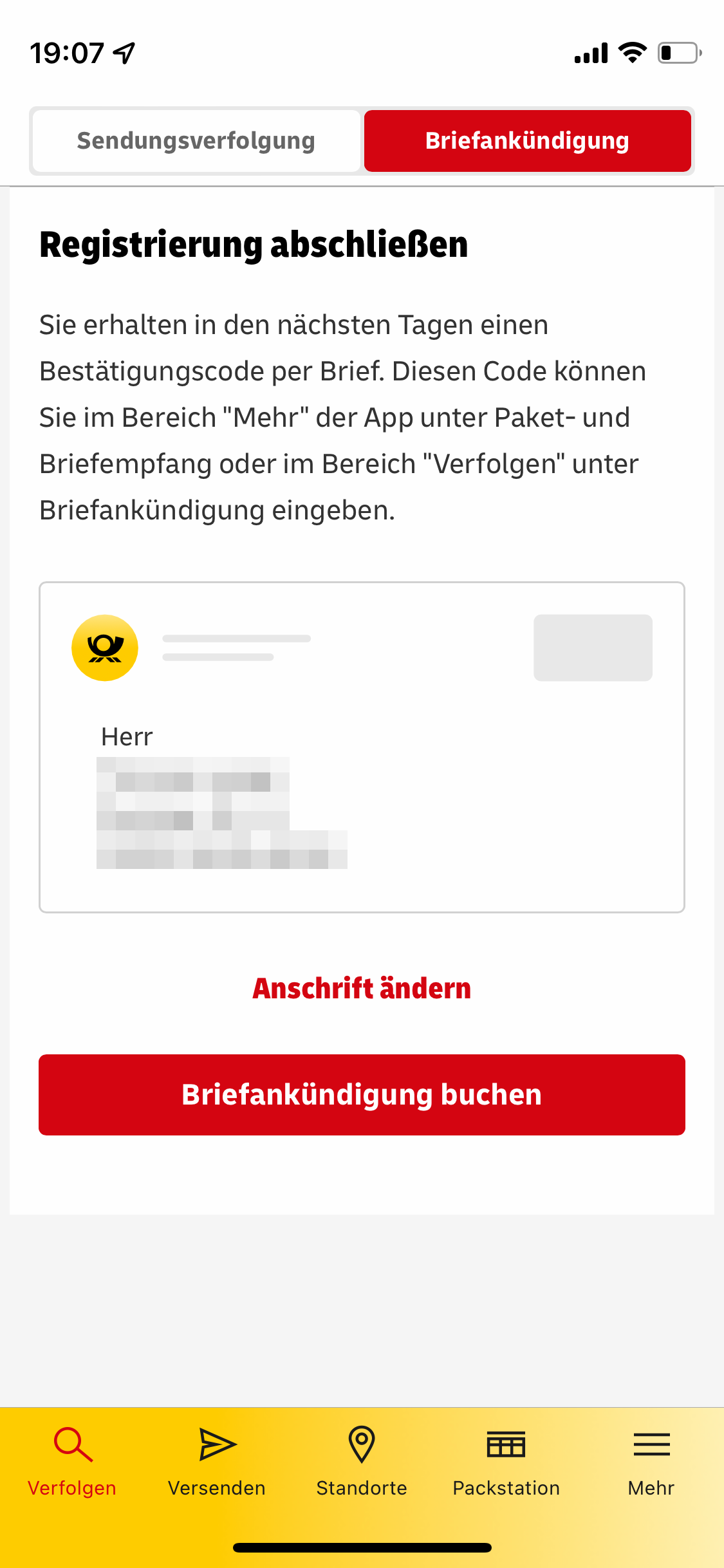Tap the Anschrift ändern link
The image size is (724, 1568).
pos(362,988)
